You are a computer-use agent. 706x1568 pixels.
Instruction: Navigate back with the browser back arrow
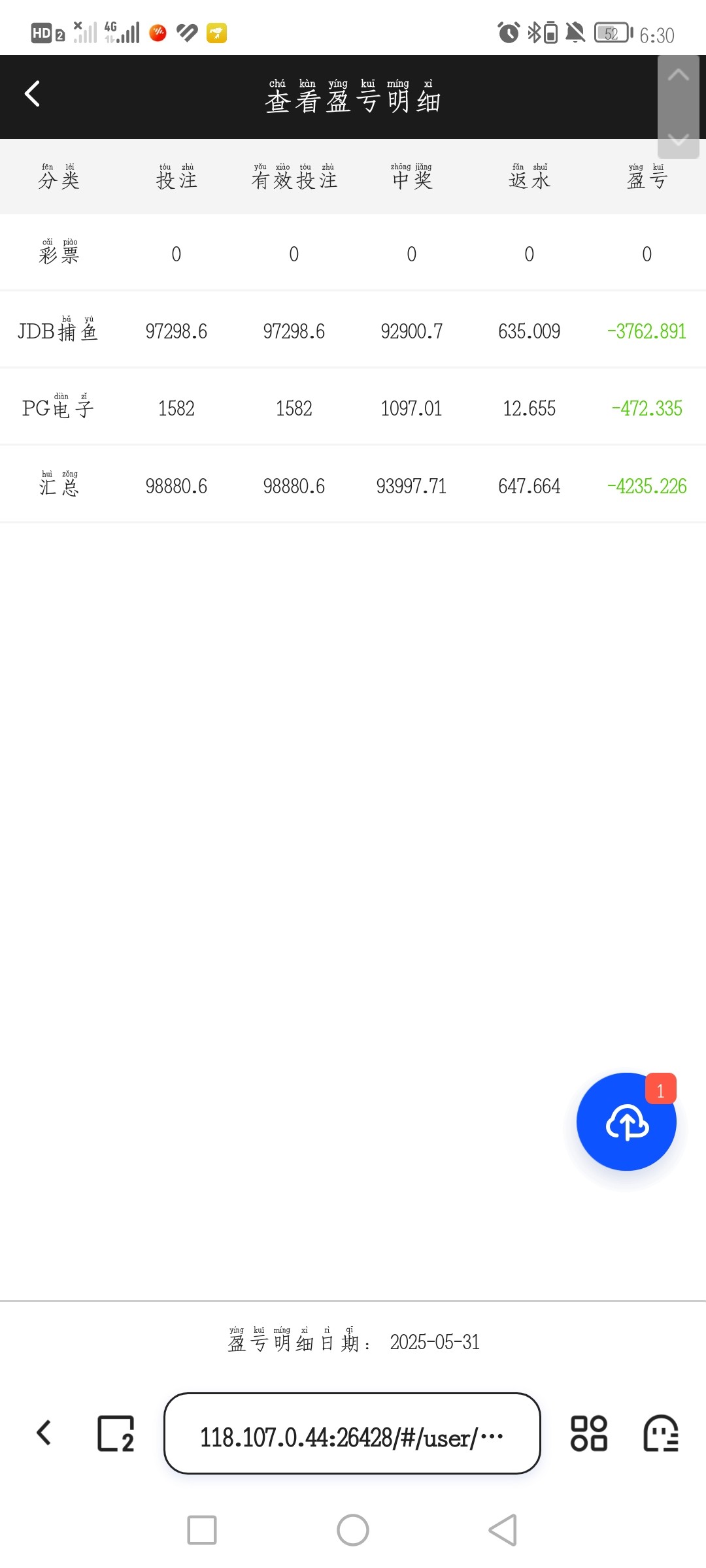pos(44,1433)
